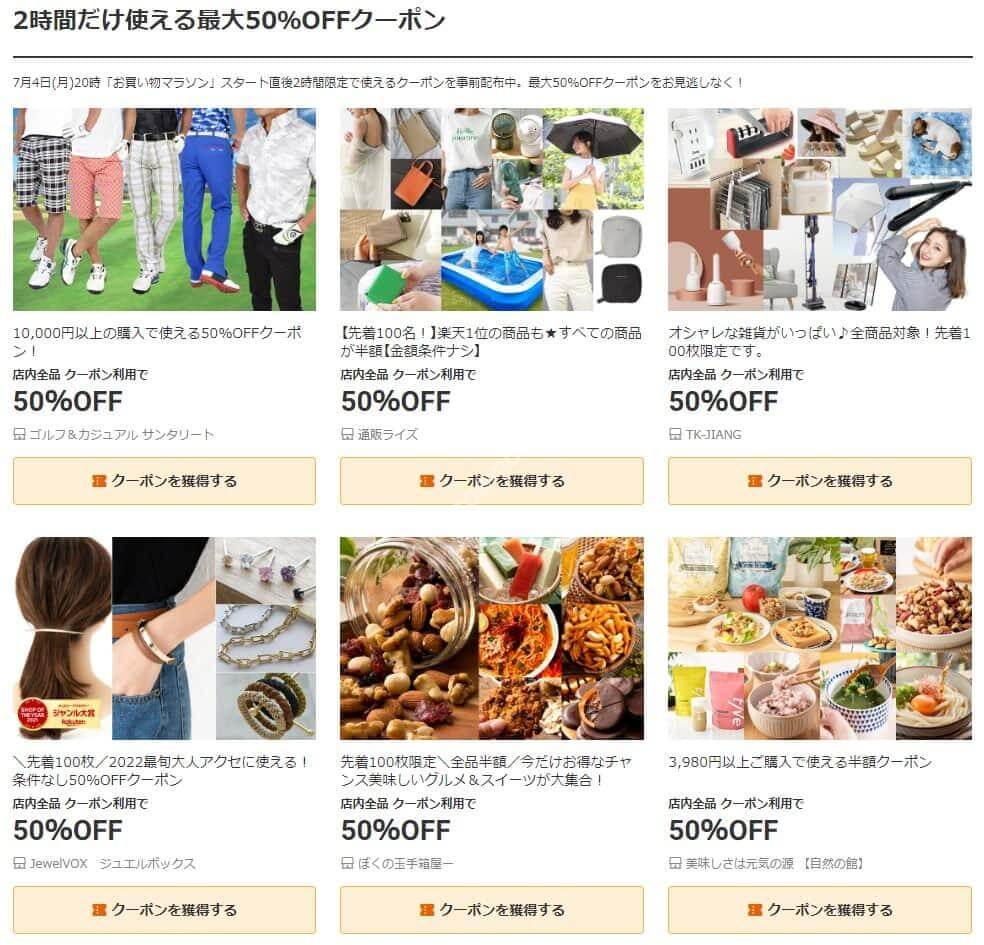Visit the 通販ライズ shop link
The image size is (984, 945).
pos(388,434)
